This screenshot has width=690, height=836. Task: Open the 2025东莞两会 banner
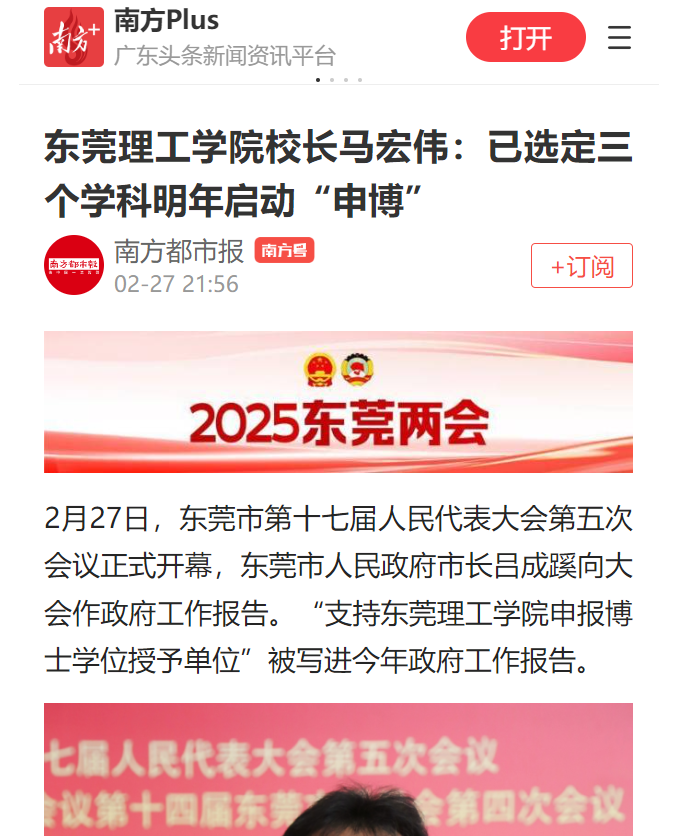point(338,402)
